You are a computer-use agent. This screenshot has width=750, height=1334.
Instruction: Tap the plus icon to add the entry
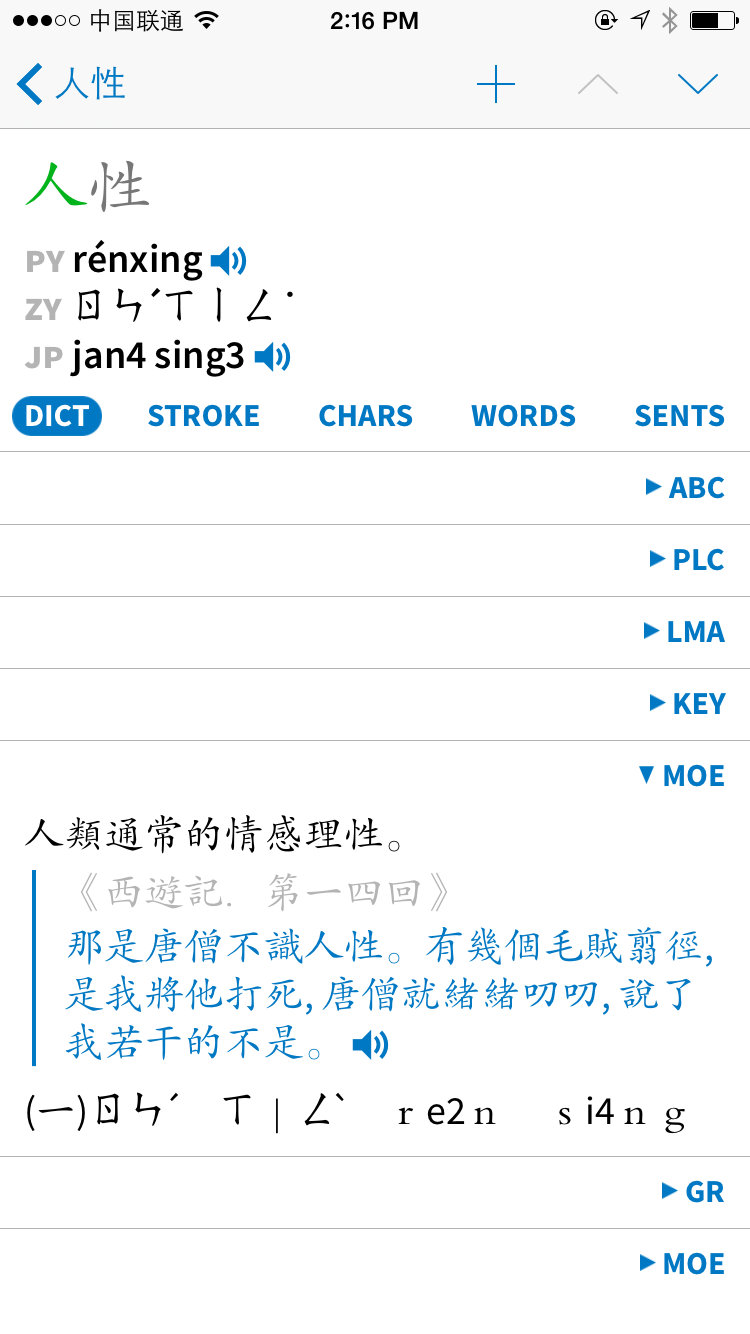[x=496, y=84]
